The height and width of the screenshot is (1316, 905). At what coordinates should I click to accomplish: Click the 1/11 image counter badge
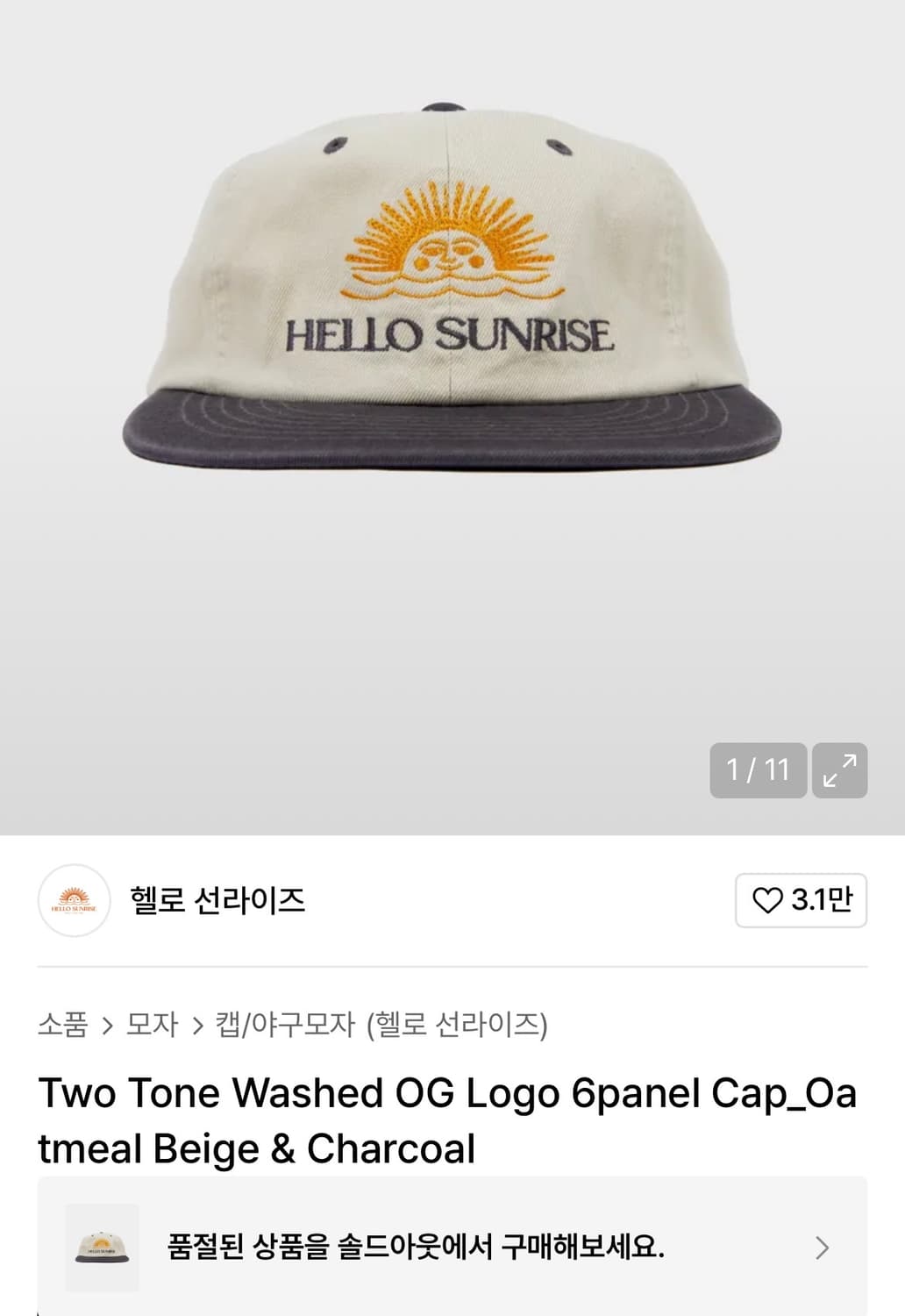pos(759,770)
